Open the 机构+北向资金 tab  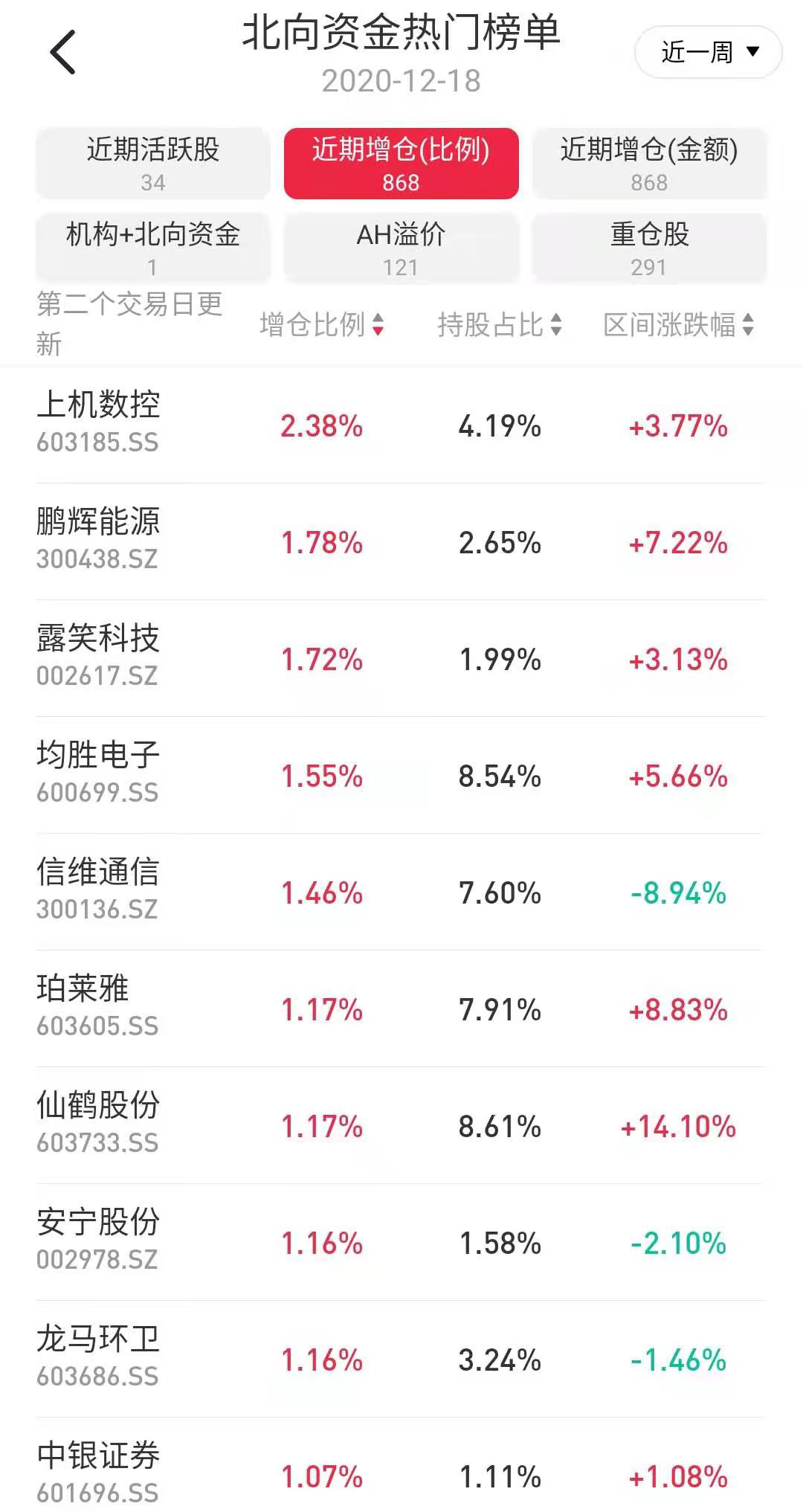[x=153, y=248]
